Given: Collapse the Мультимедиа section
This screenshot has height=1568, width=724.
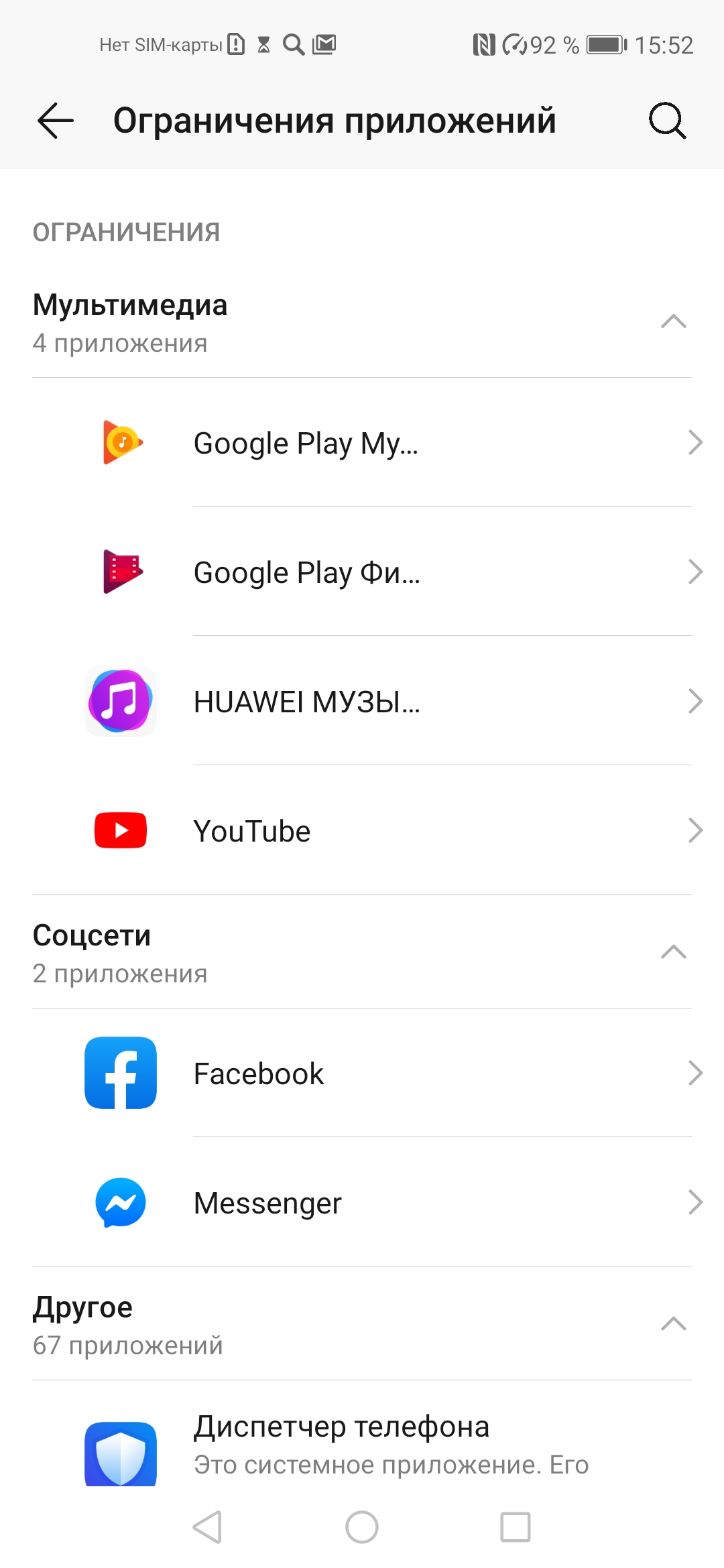Looking at the screenshot, I should tap(673, 322).
